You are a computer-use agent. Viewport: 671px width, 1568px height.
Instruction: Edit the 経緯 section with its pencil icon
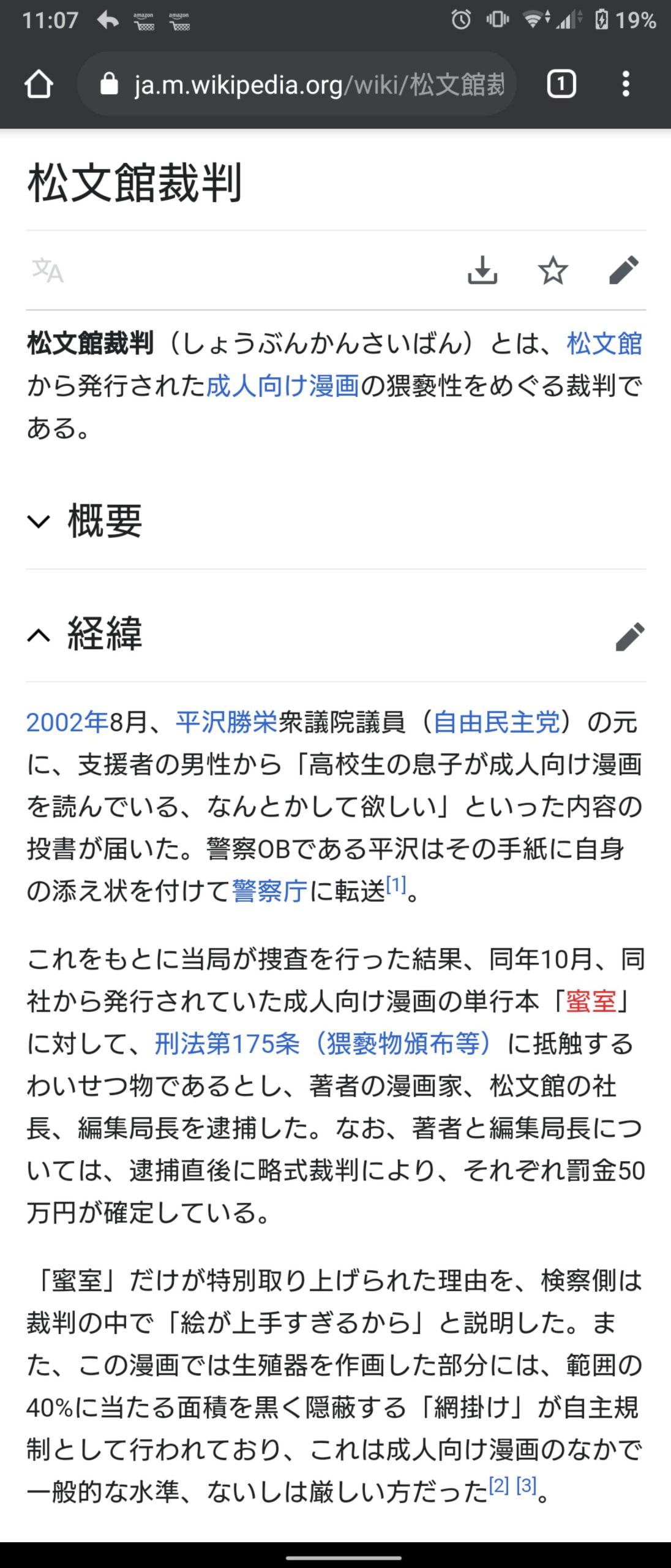(629, 636)
